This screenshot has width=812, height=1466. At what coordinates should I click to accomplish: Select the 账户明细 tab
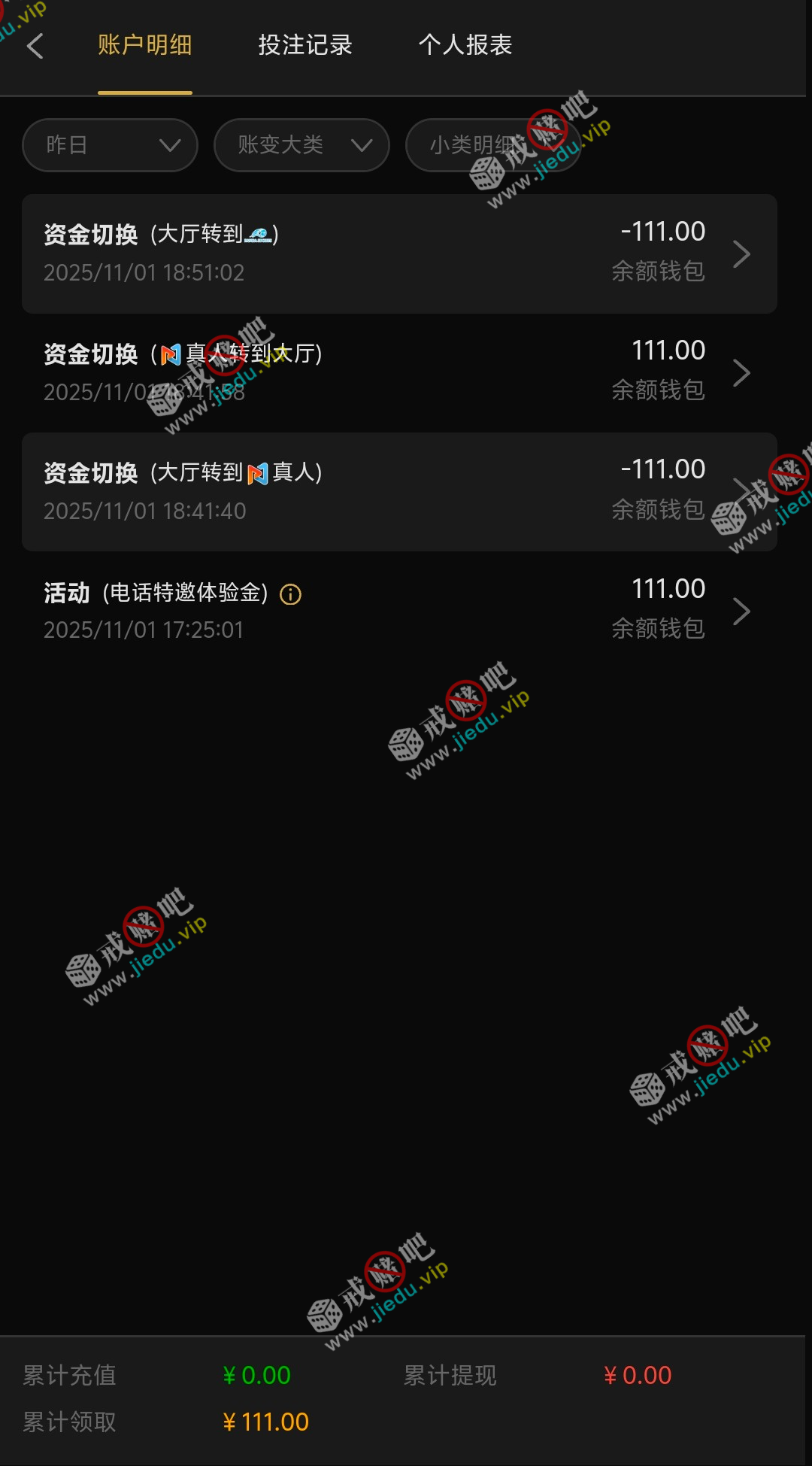(144, 45)
